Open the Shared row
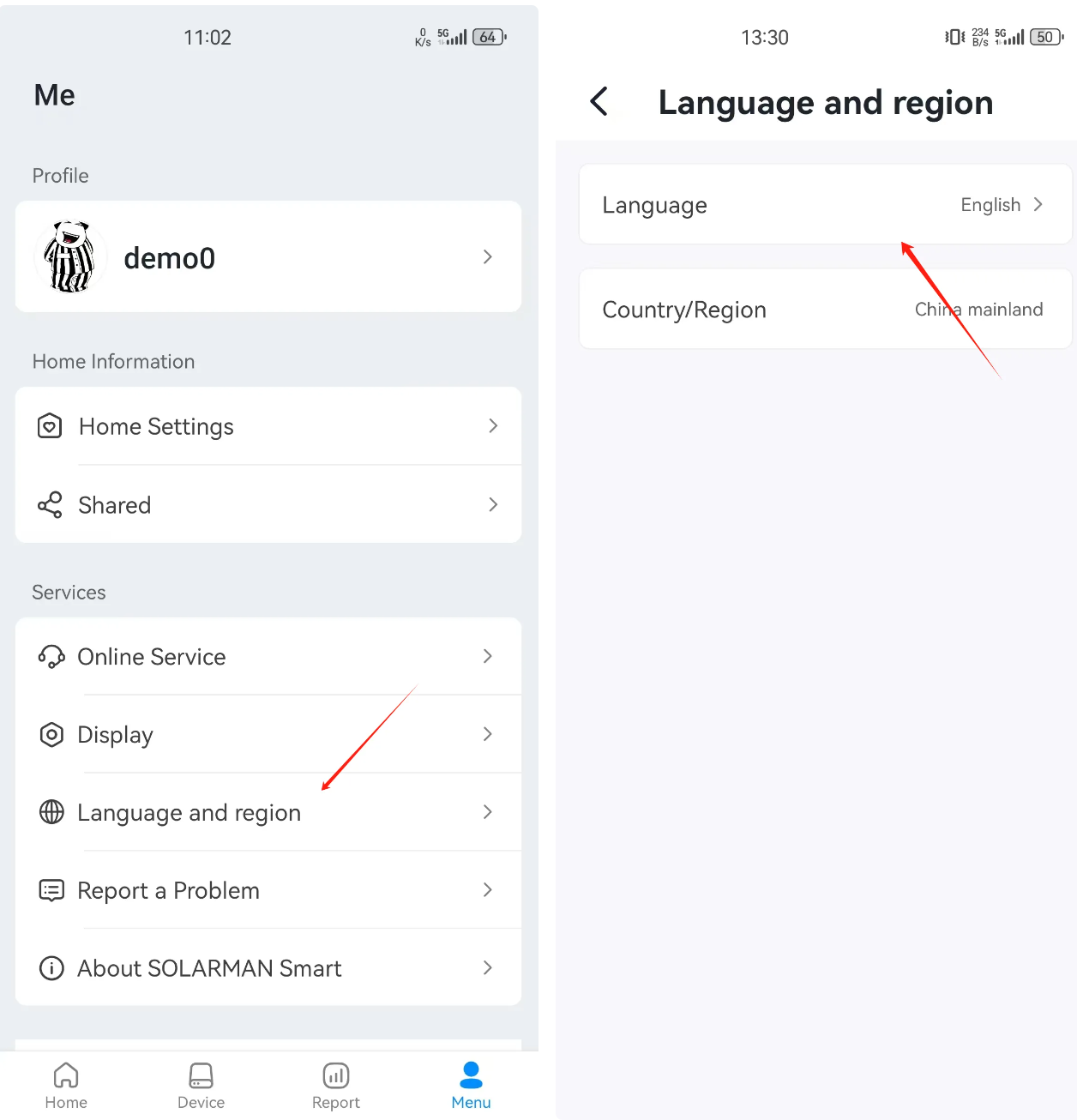Viewport: 1077px width, 1120px height. pos(268,505)
